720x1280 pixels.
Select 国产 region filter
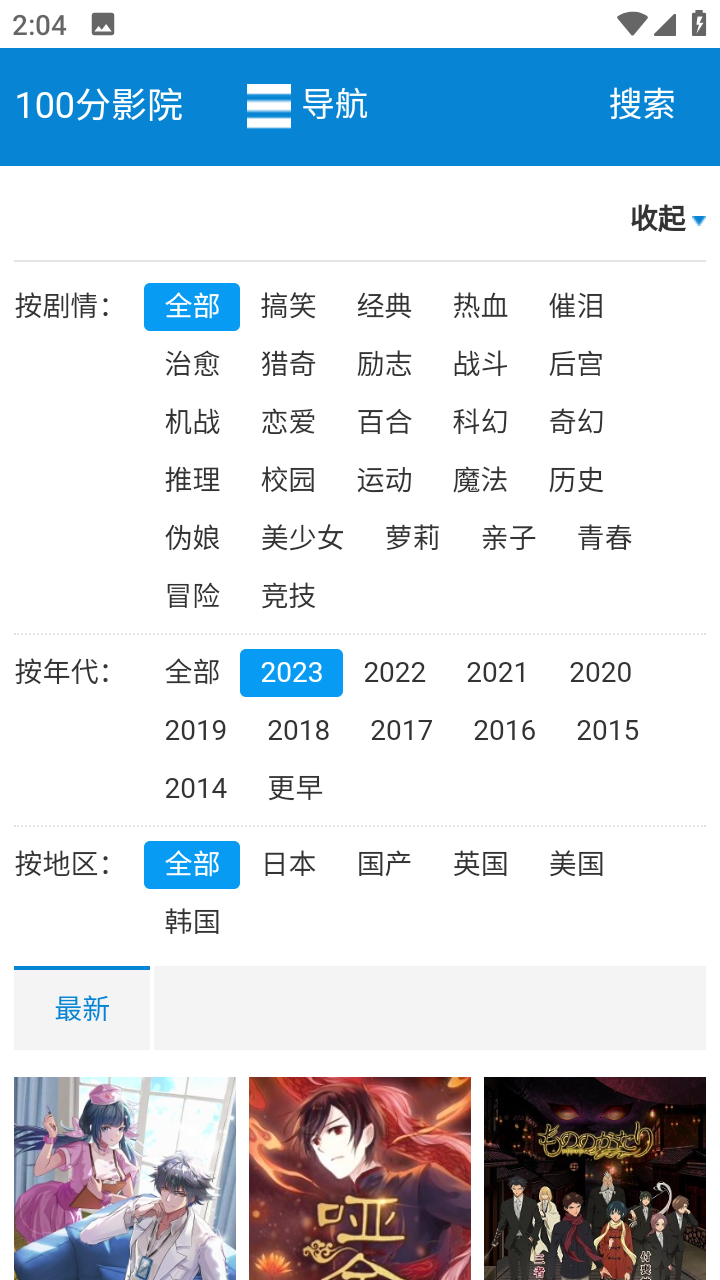(x=384, y=864)
